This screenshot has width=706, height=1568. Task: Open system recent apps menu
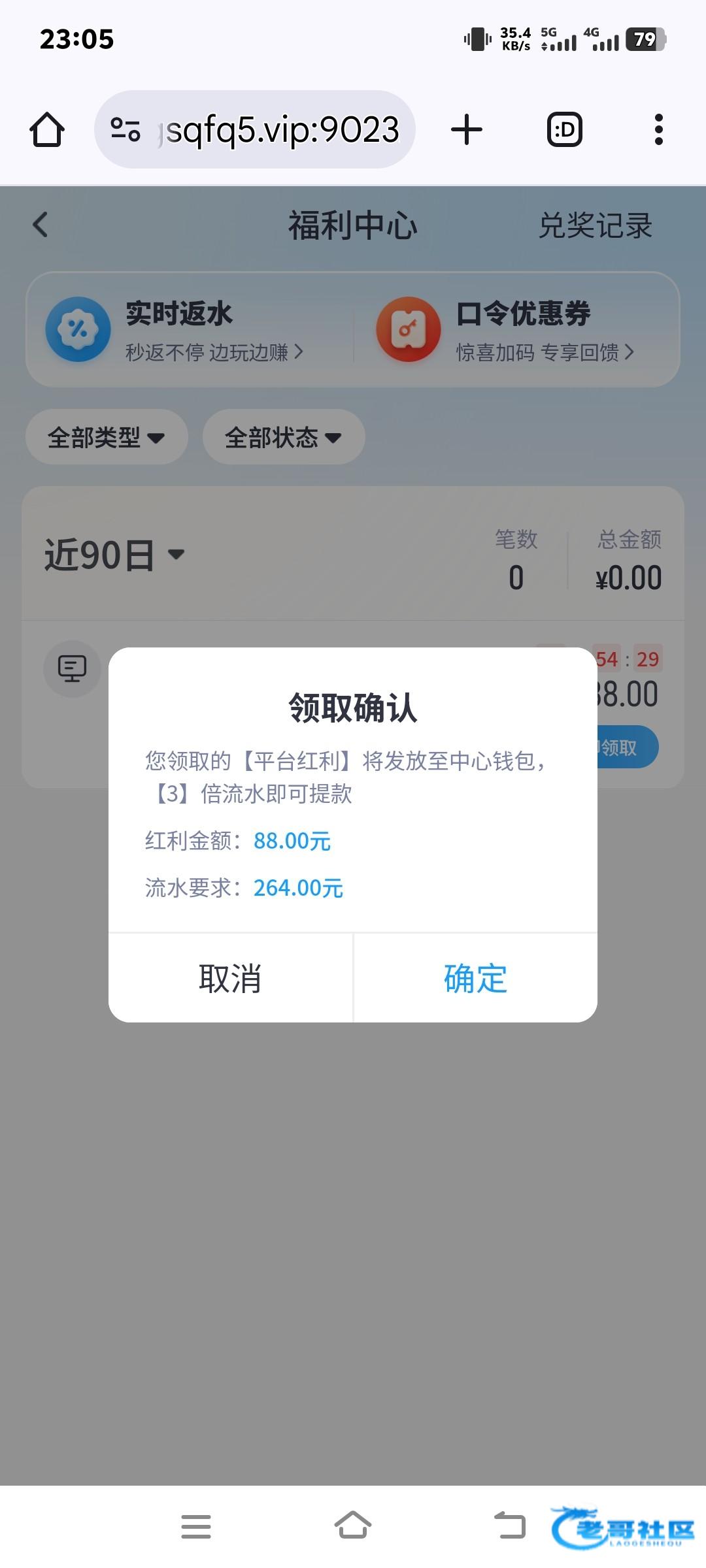pos(196,1526)
